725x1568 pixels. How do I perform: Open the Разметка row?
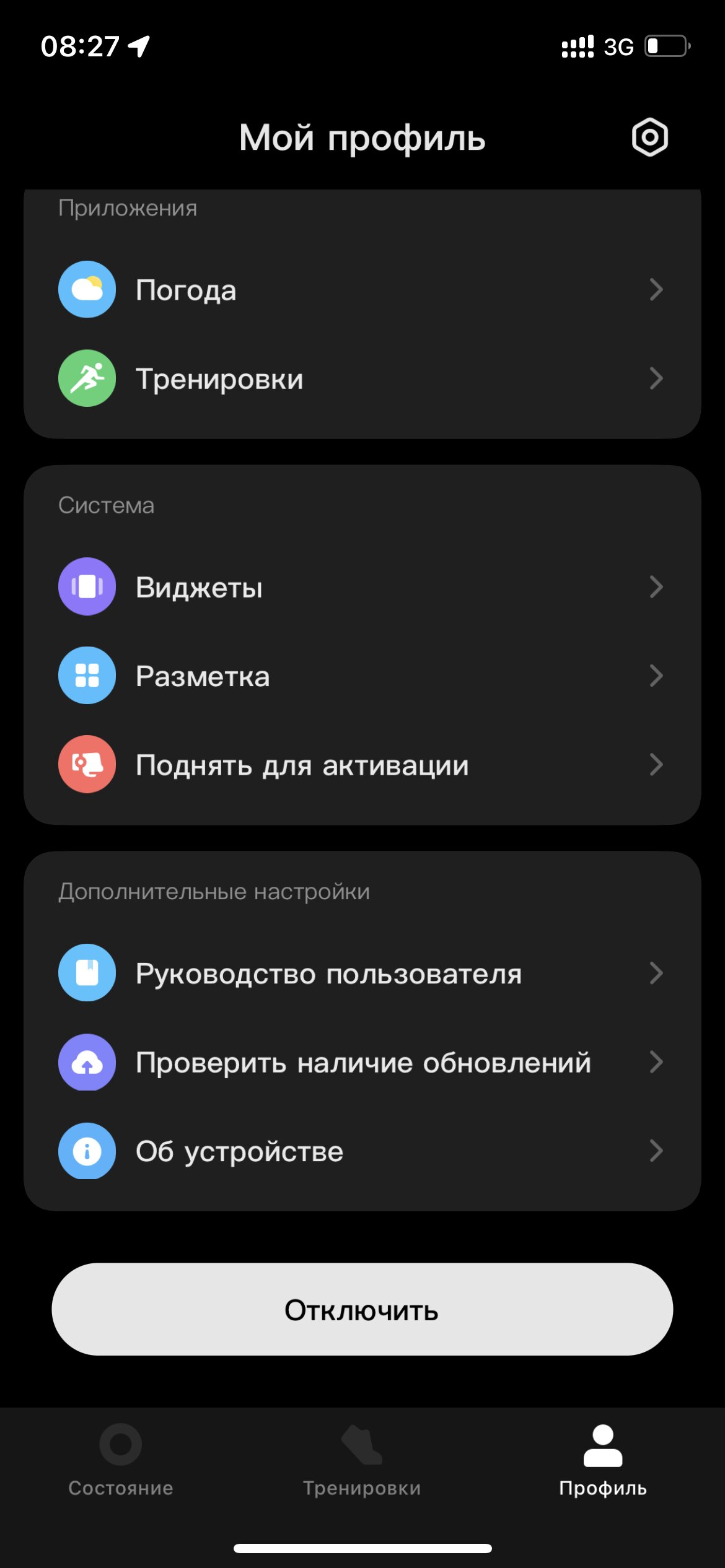coord(362,676)
